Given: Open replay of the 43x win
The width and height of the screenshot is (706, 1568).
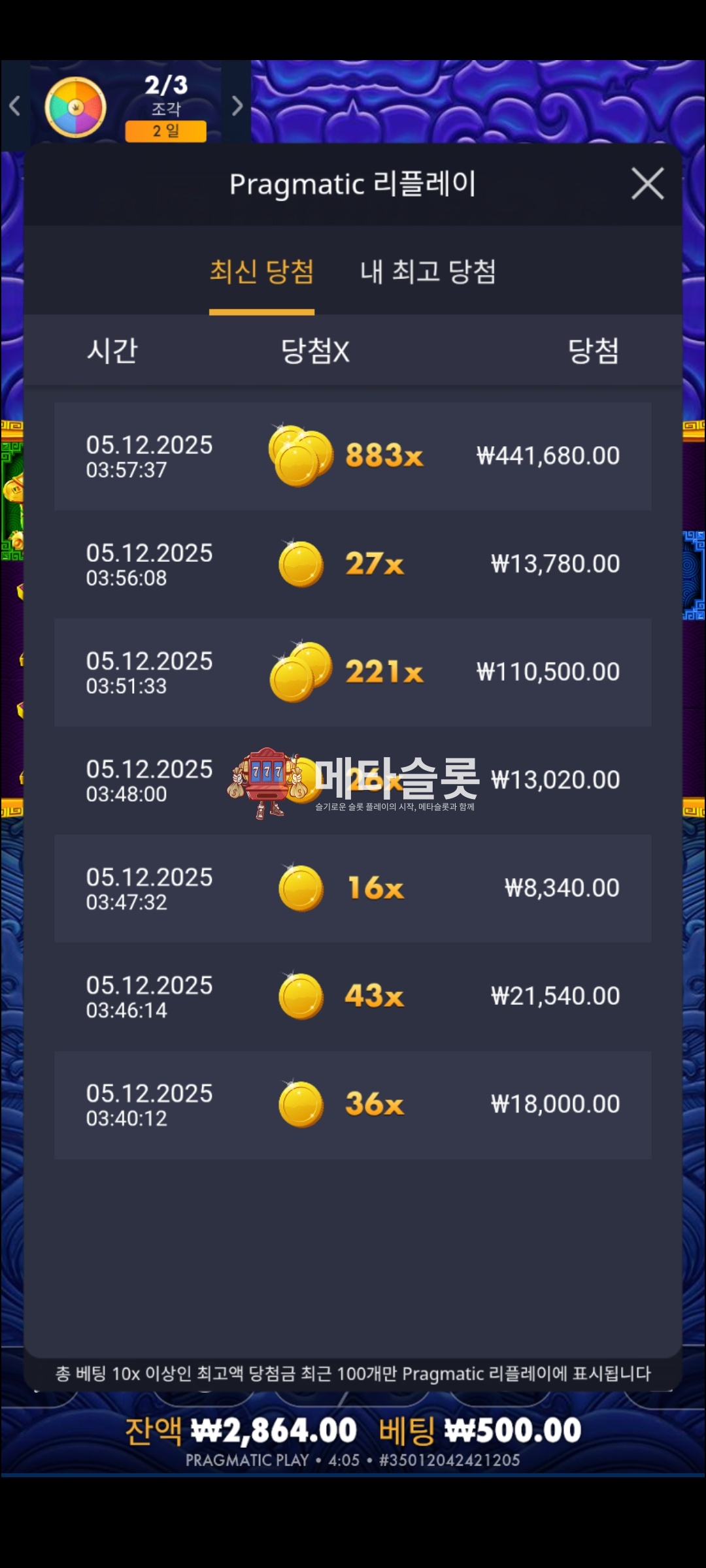Looking at the screenshot, I should (352, 996).
